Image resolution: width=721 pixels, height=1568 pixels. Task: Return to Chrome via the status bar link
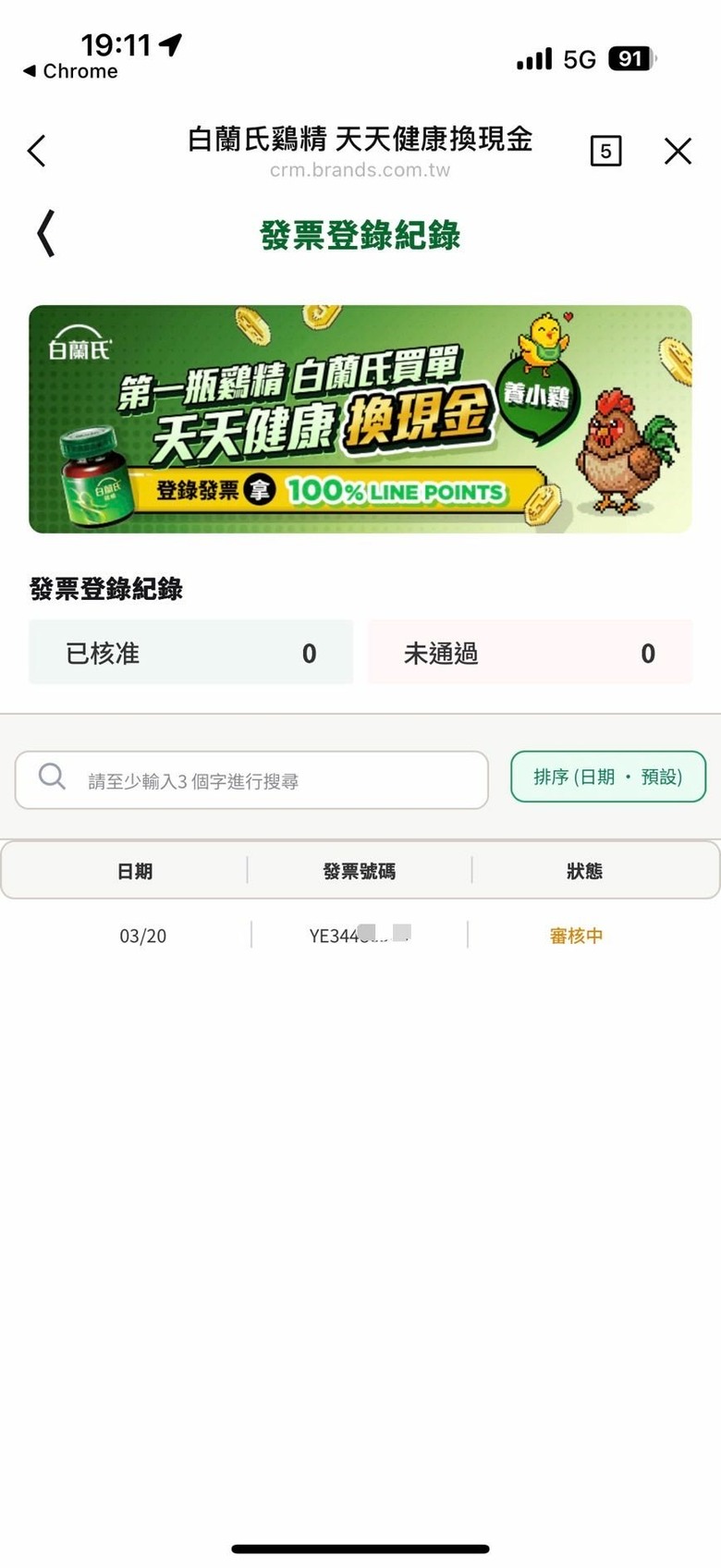70,71
